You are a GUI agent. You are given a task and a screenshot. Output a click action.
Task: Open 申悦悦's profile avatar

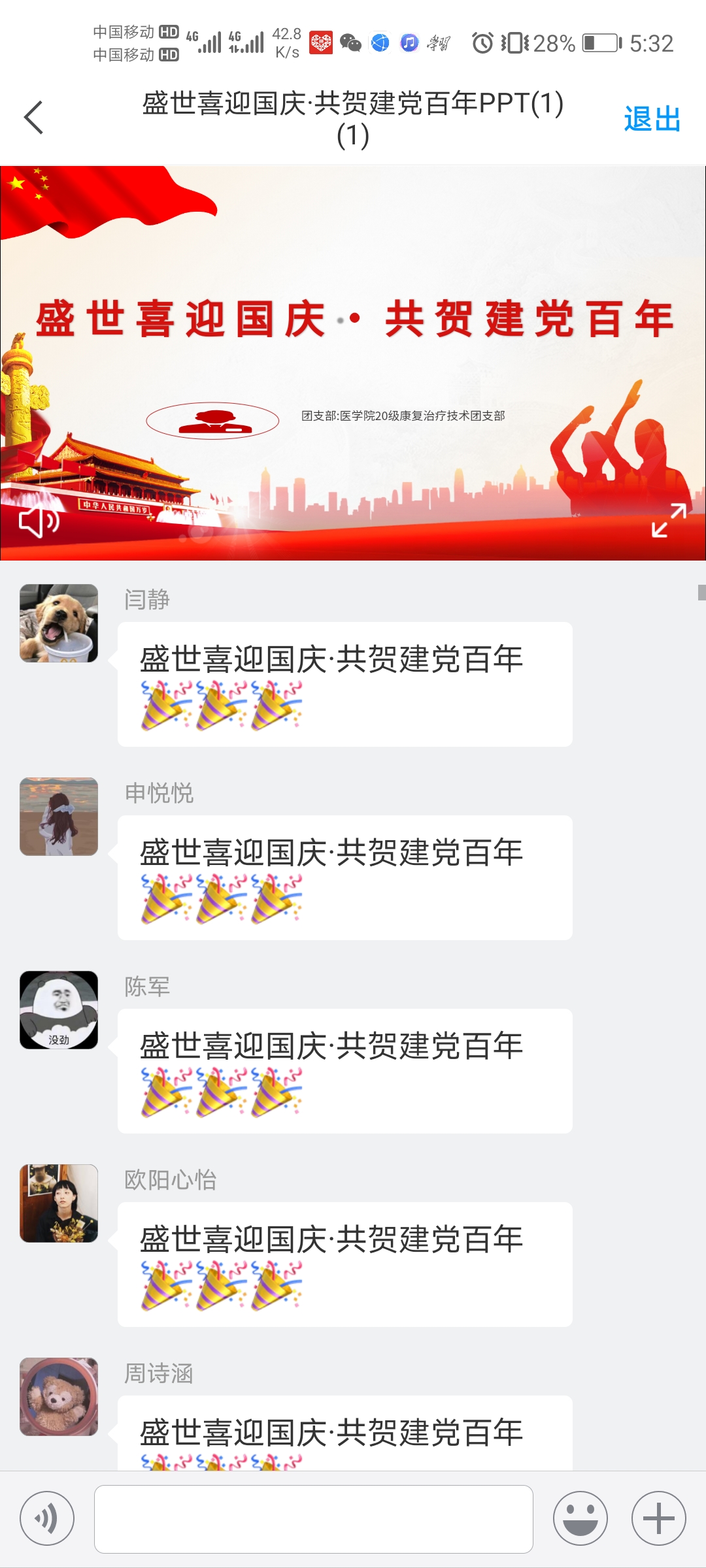coord(59,817)
